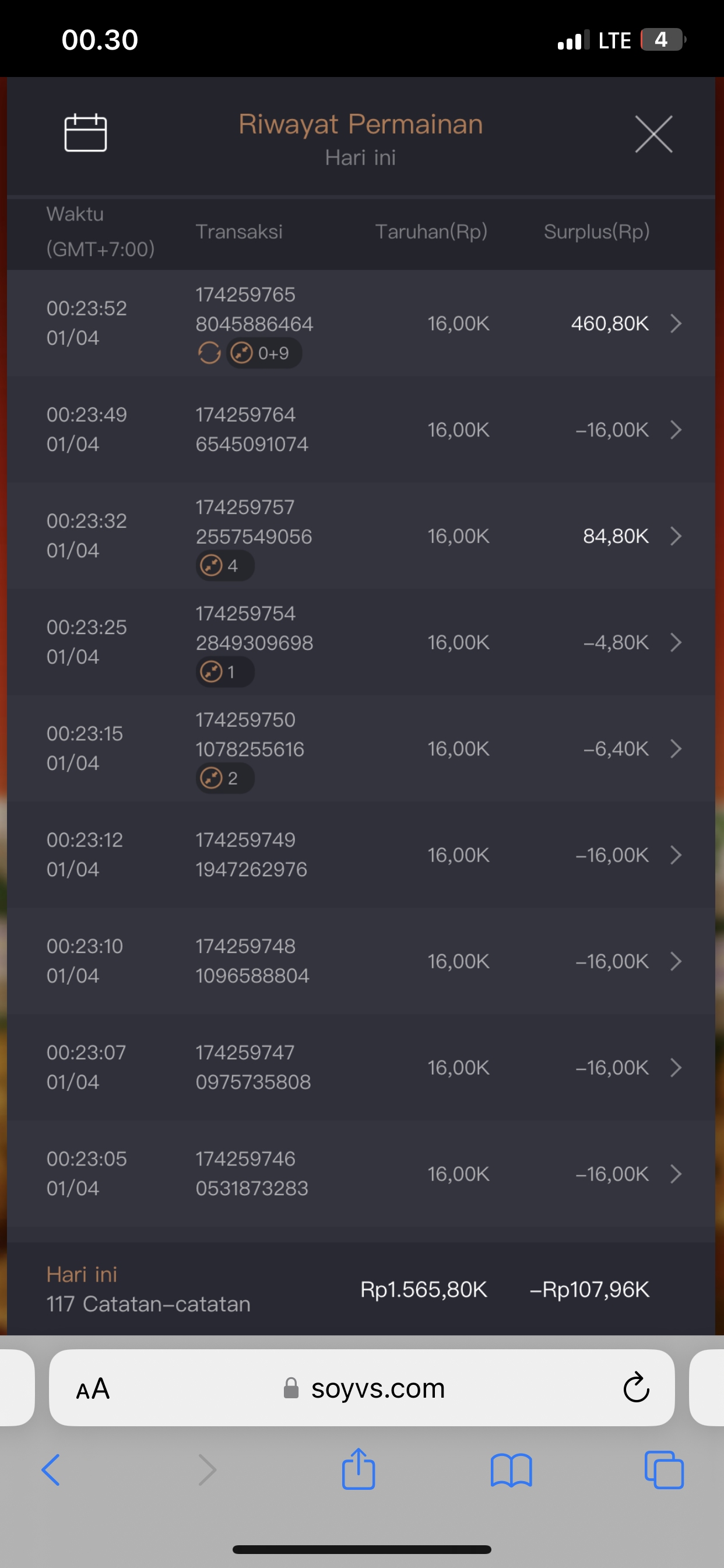Reload the page in Safari
This screenshot has height=1568, width=724.
(637, 1388)
